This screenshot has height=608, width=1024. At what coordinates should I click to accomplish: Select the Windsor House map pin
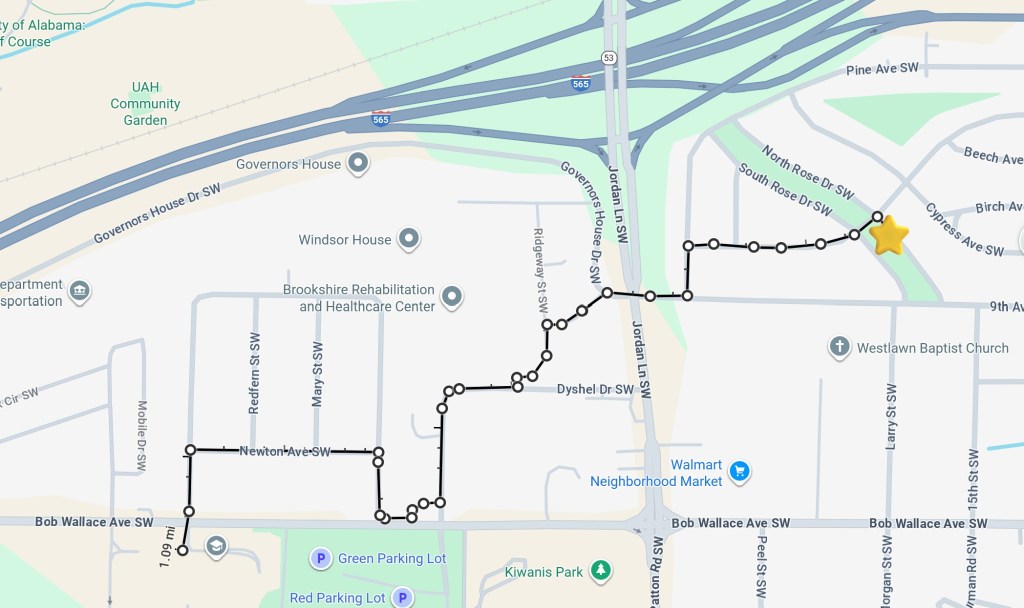pyautogui.click(x=408, y=240)
